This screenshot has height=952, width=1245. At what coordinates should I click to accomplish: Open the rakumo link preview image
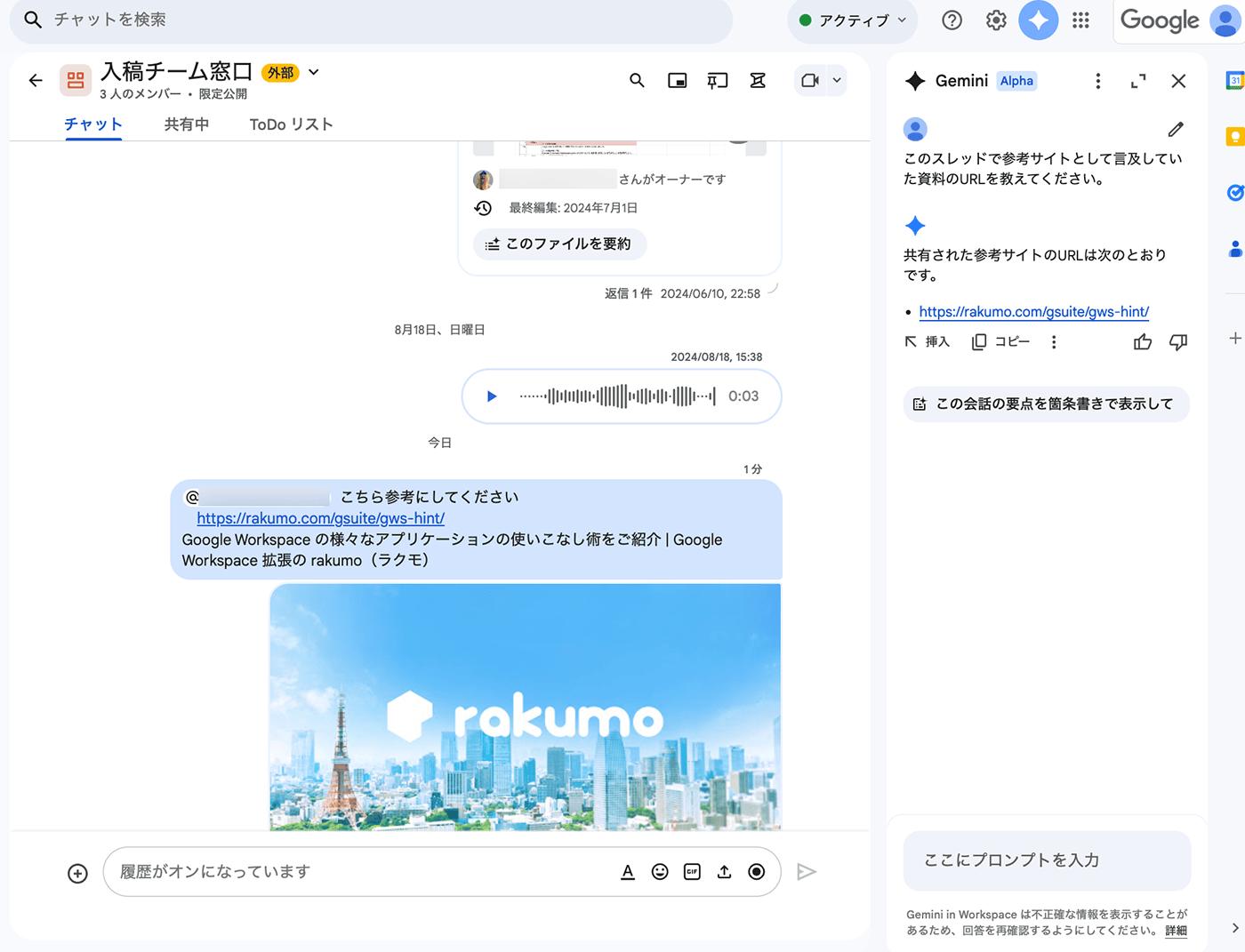(x=525, y=707)
